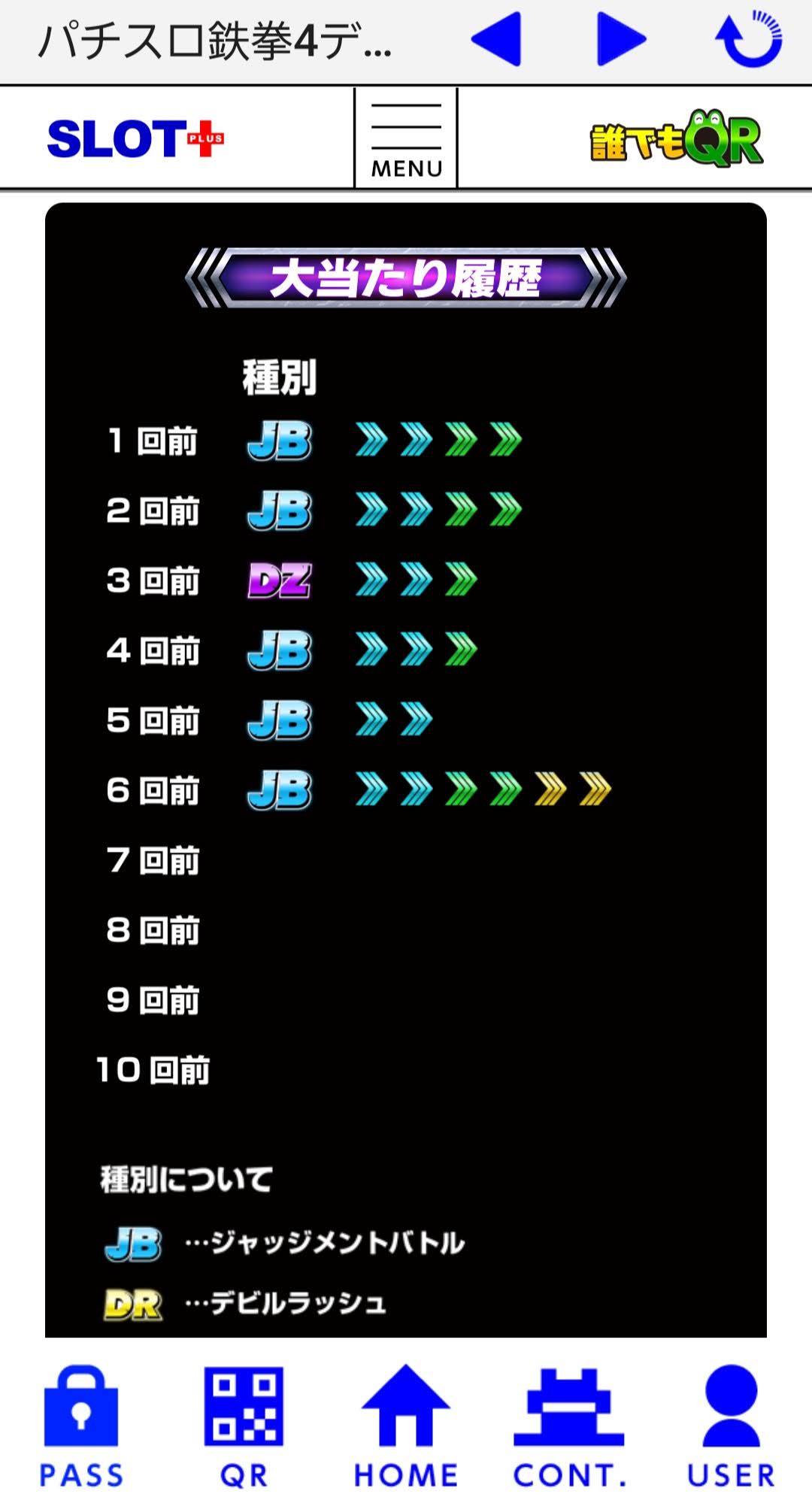812x1497 pixels.
Task: Open the CONT. tab
Action: pyautogui.click(x=569, y=1427)
